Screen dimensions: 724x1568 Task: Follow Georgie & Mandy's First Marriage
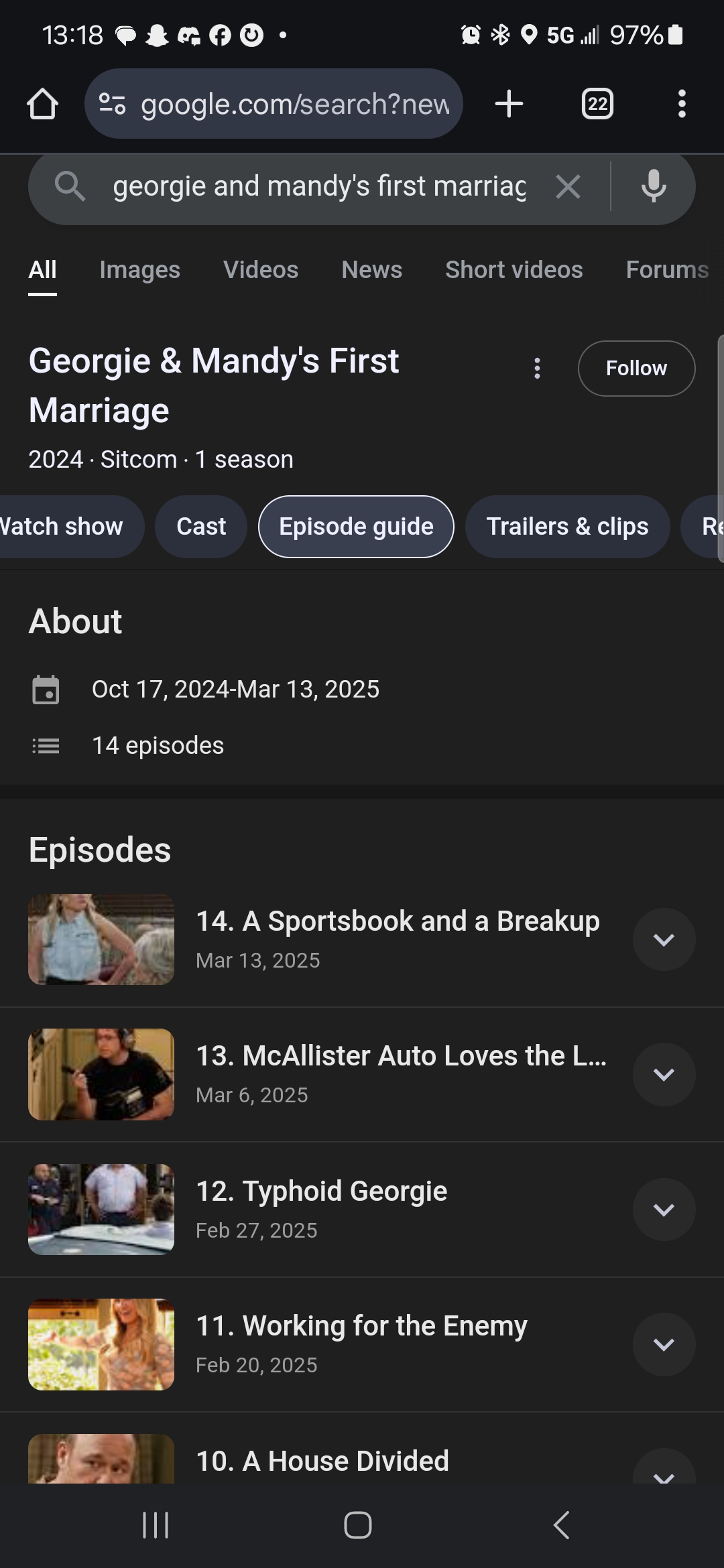tap(636, 369)
